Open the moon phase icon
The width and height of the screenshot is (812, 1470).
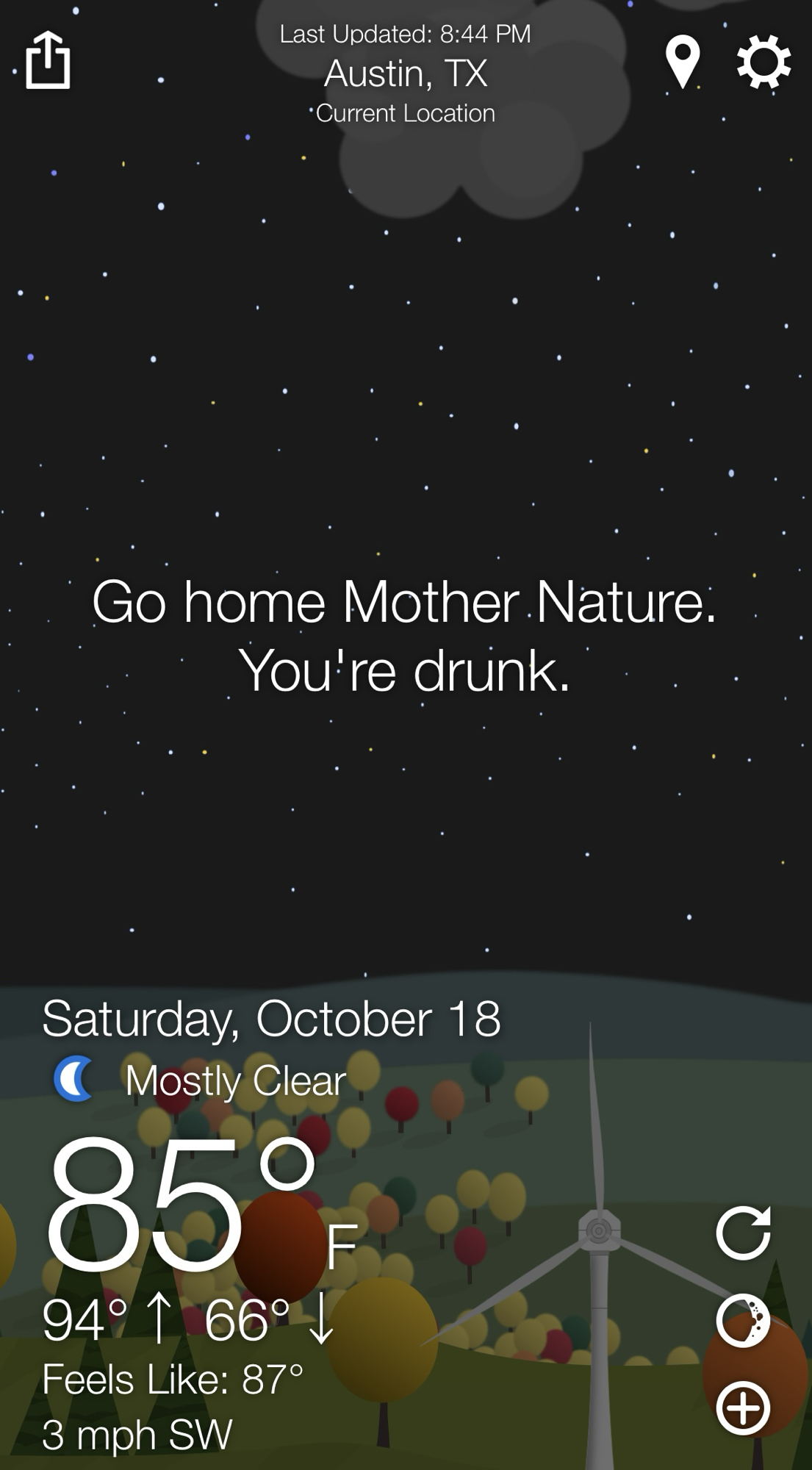point(743,1320)
